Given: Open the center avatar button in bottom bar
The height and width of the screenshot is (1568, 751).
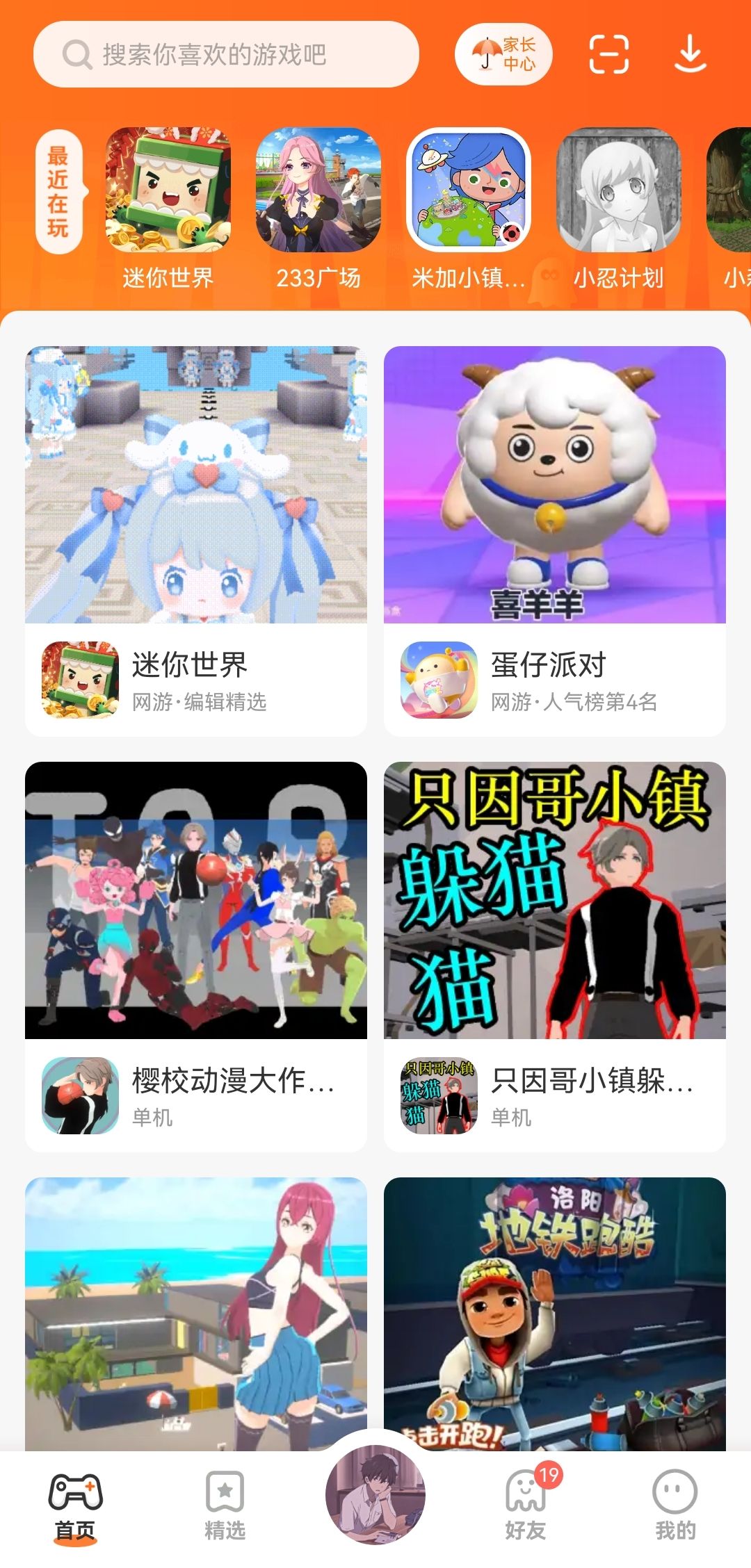Looking at the screenshot, I should click(x=375, y=1493).
